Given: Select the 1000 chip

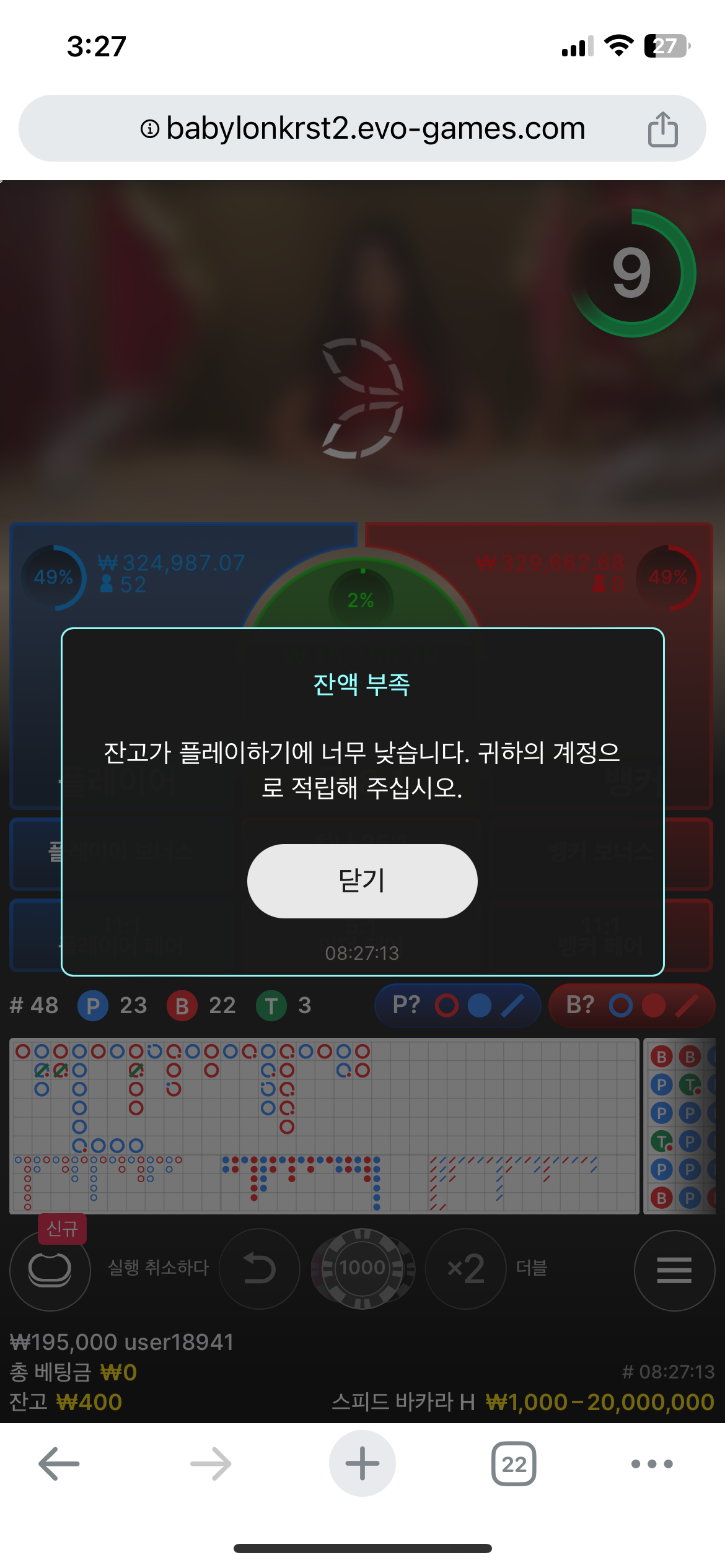Looking at the screenshot, I should click(362, 1268).
